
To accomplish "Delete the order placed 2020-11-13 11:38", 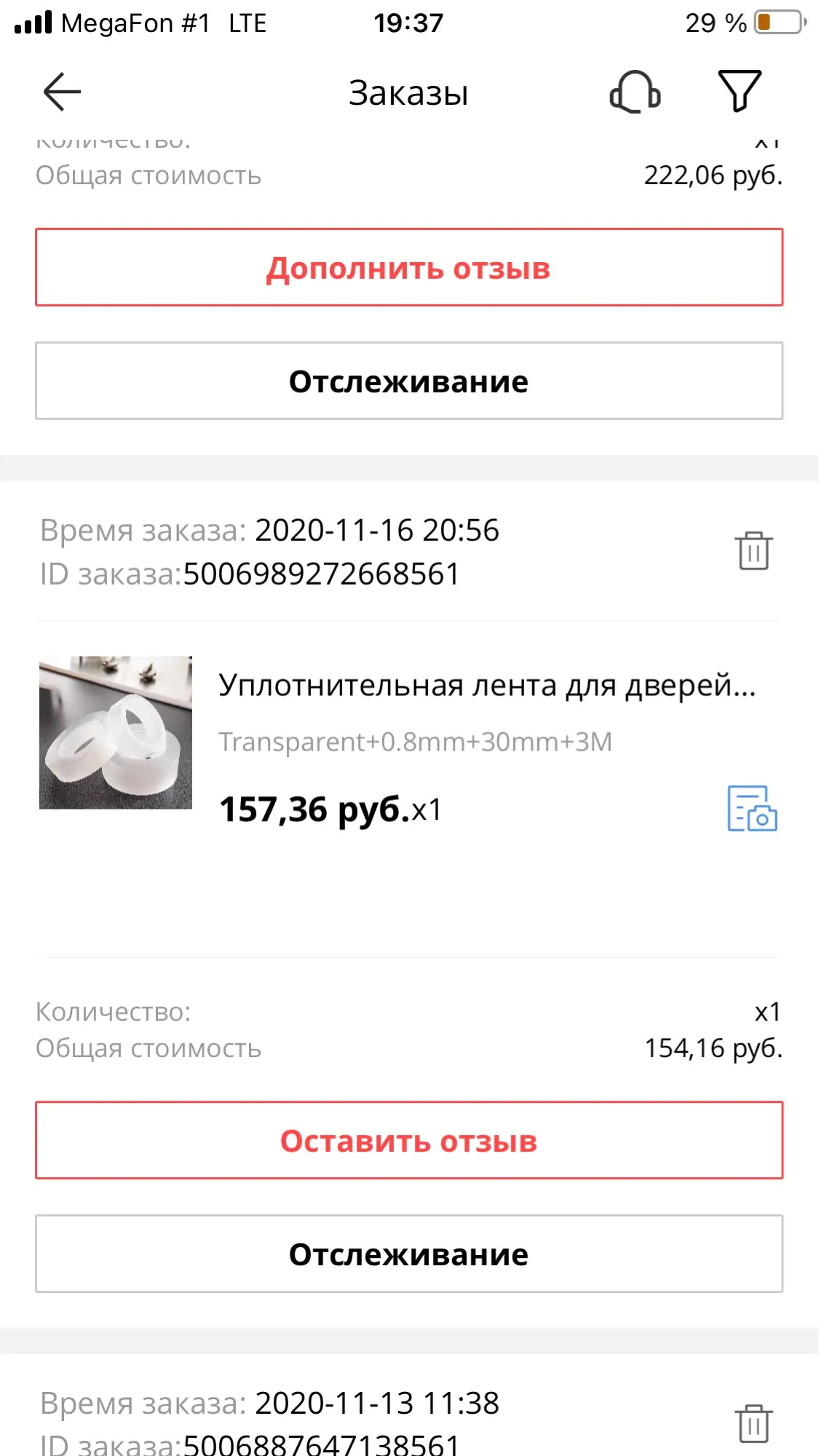I will [x=753, y=1423].
